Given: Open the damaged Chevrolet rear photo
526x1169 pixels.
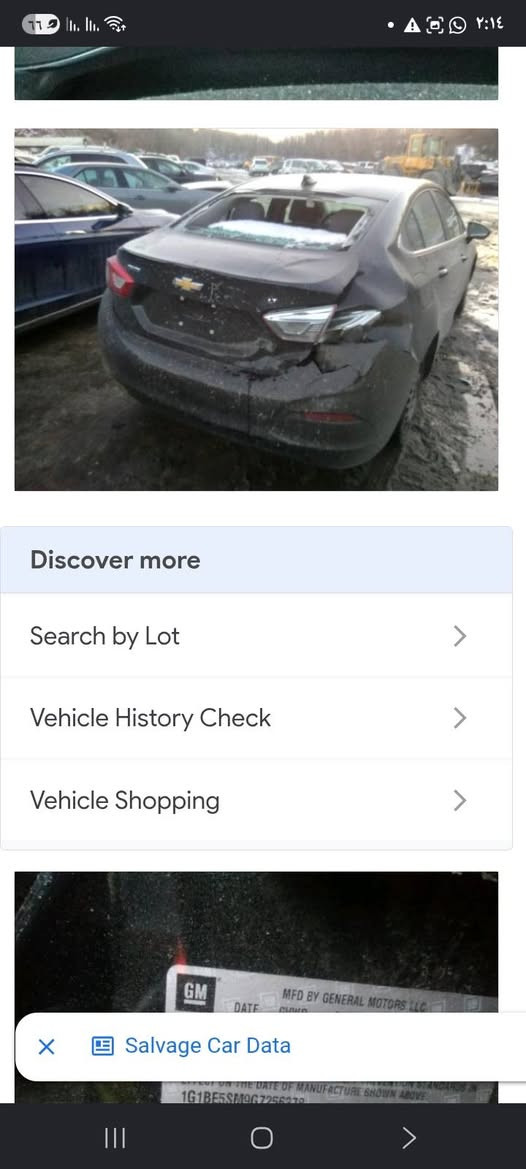Looking at the screenshot, I should (x=256, y=309).
